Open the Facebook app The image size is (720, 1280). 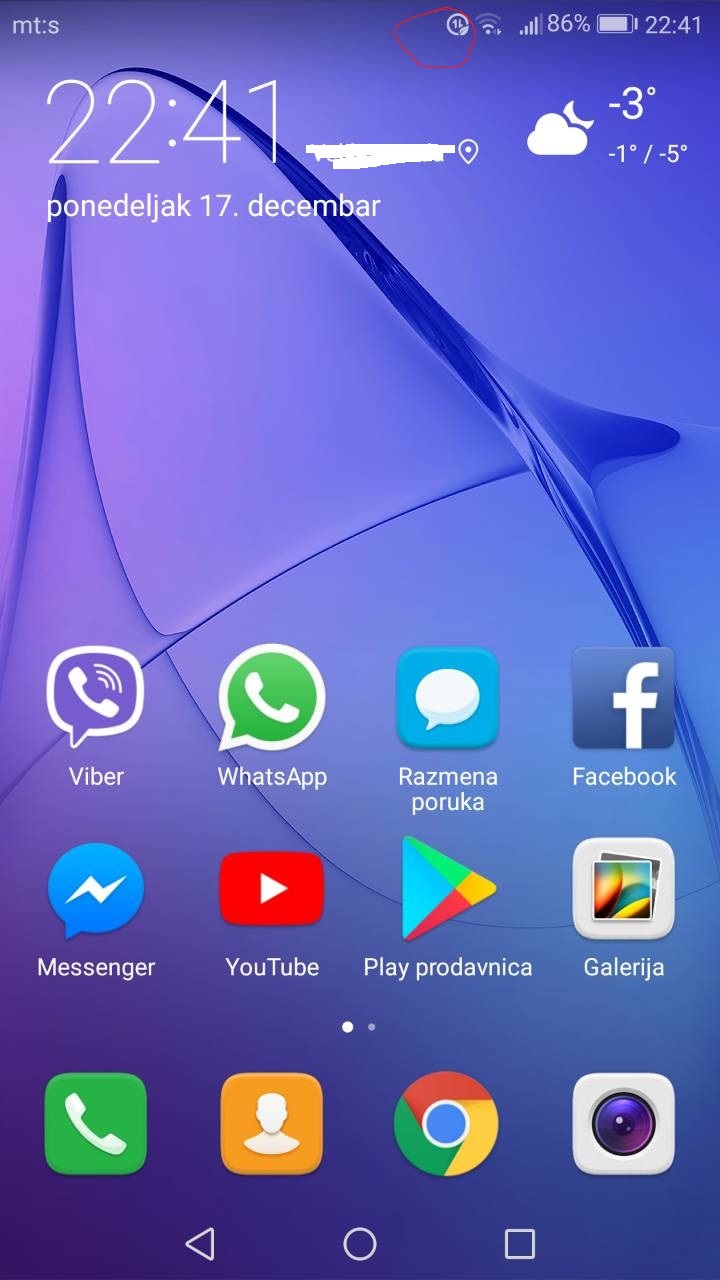pos(624,698)
